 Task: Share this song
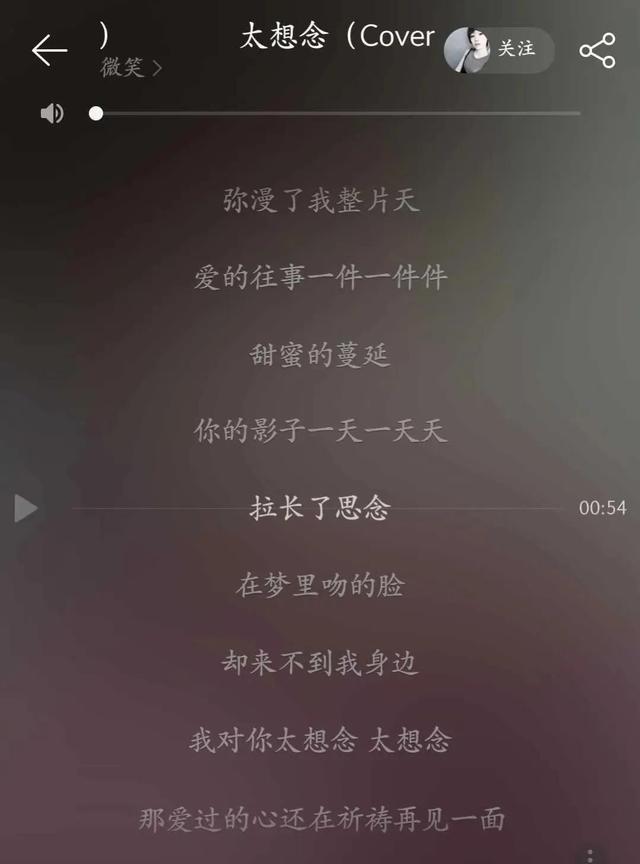(597, 51)
